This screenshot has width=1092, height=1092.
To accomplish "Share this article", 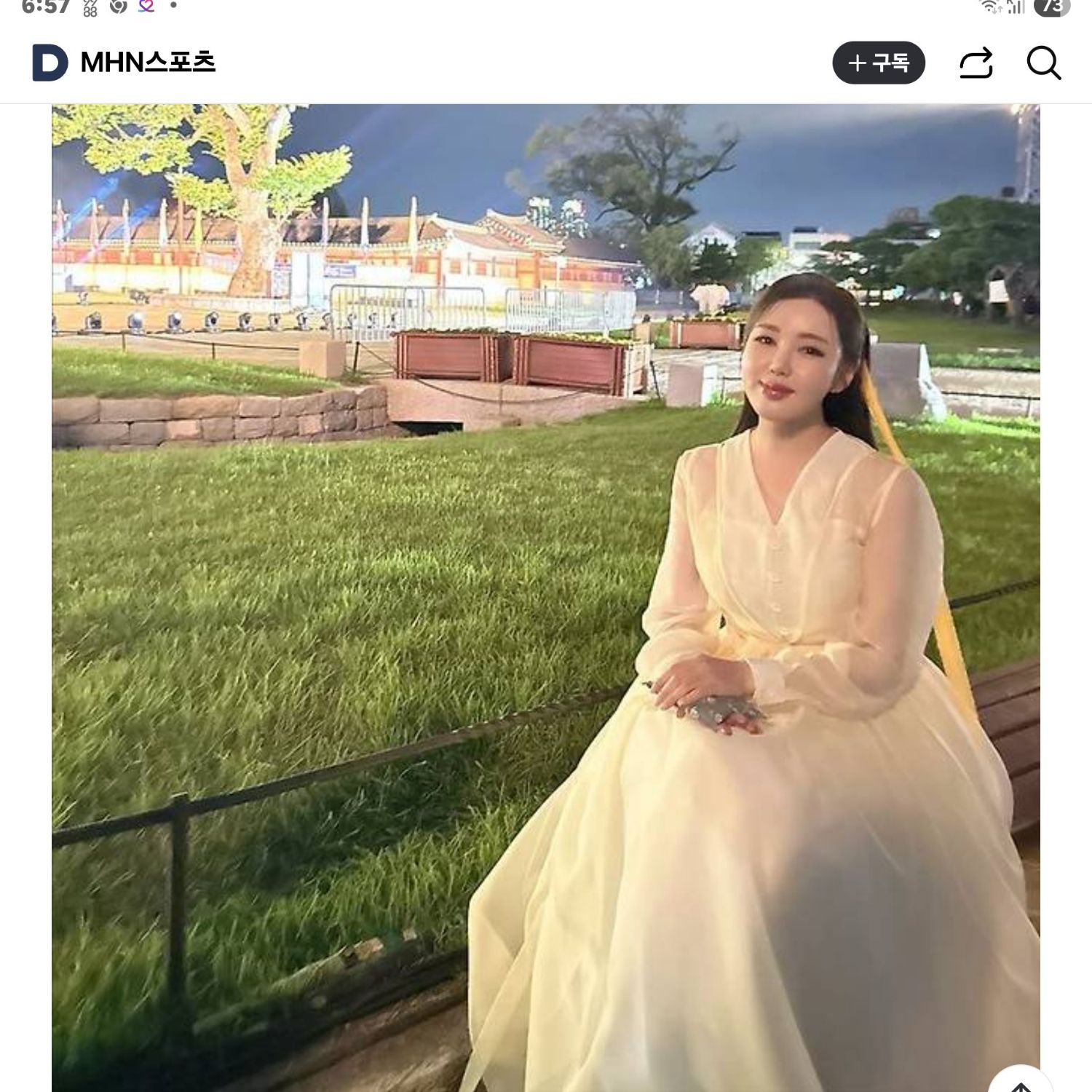I will [976, 63].
